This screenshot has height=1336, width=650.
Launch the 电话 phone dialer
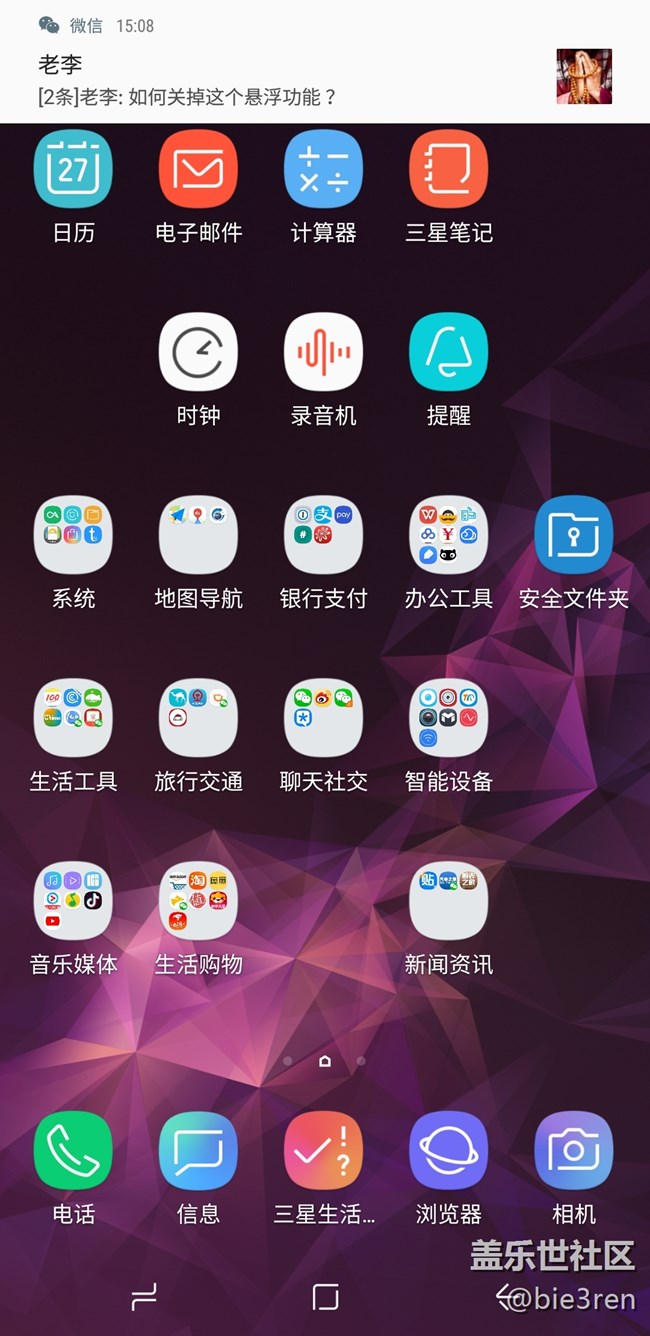[x=73, y=1150]
